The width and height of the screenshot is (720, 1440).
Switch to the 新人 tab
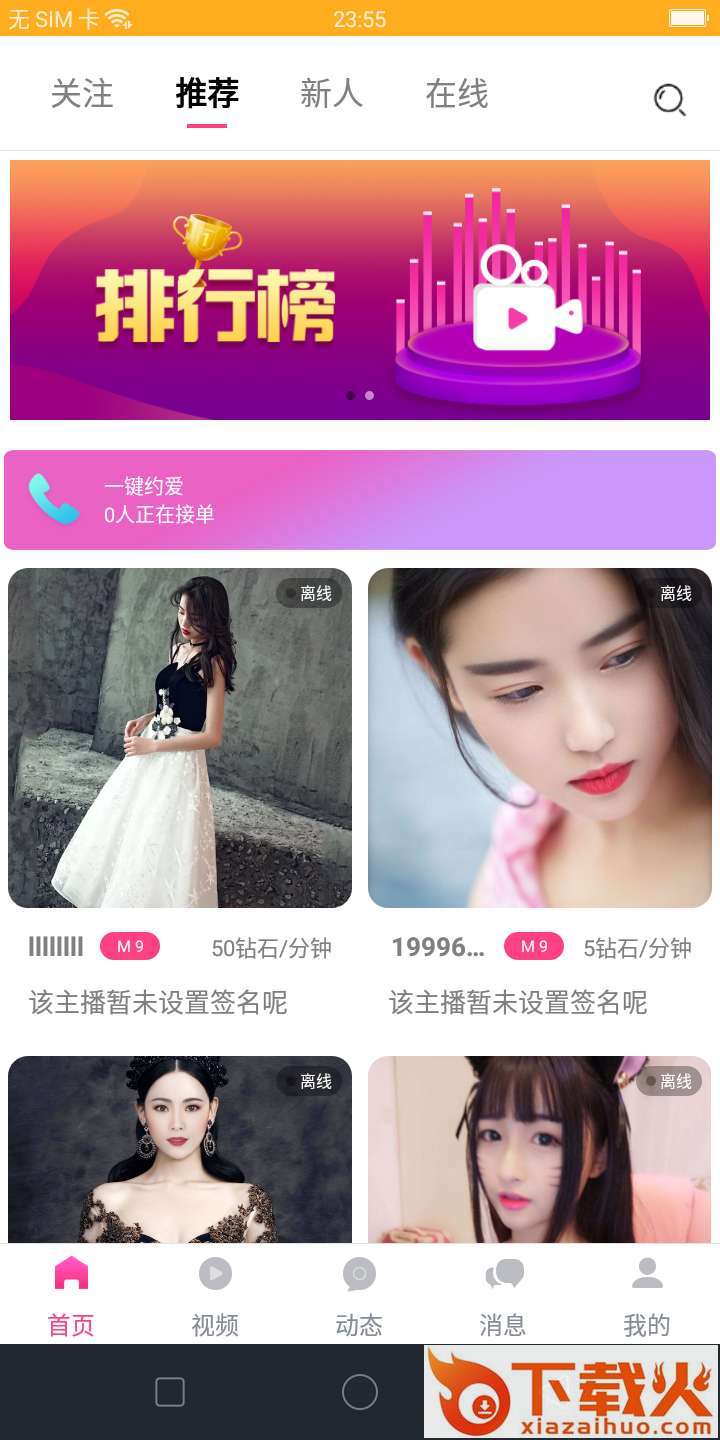pyautogui.click(x=331, y=94)
